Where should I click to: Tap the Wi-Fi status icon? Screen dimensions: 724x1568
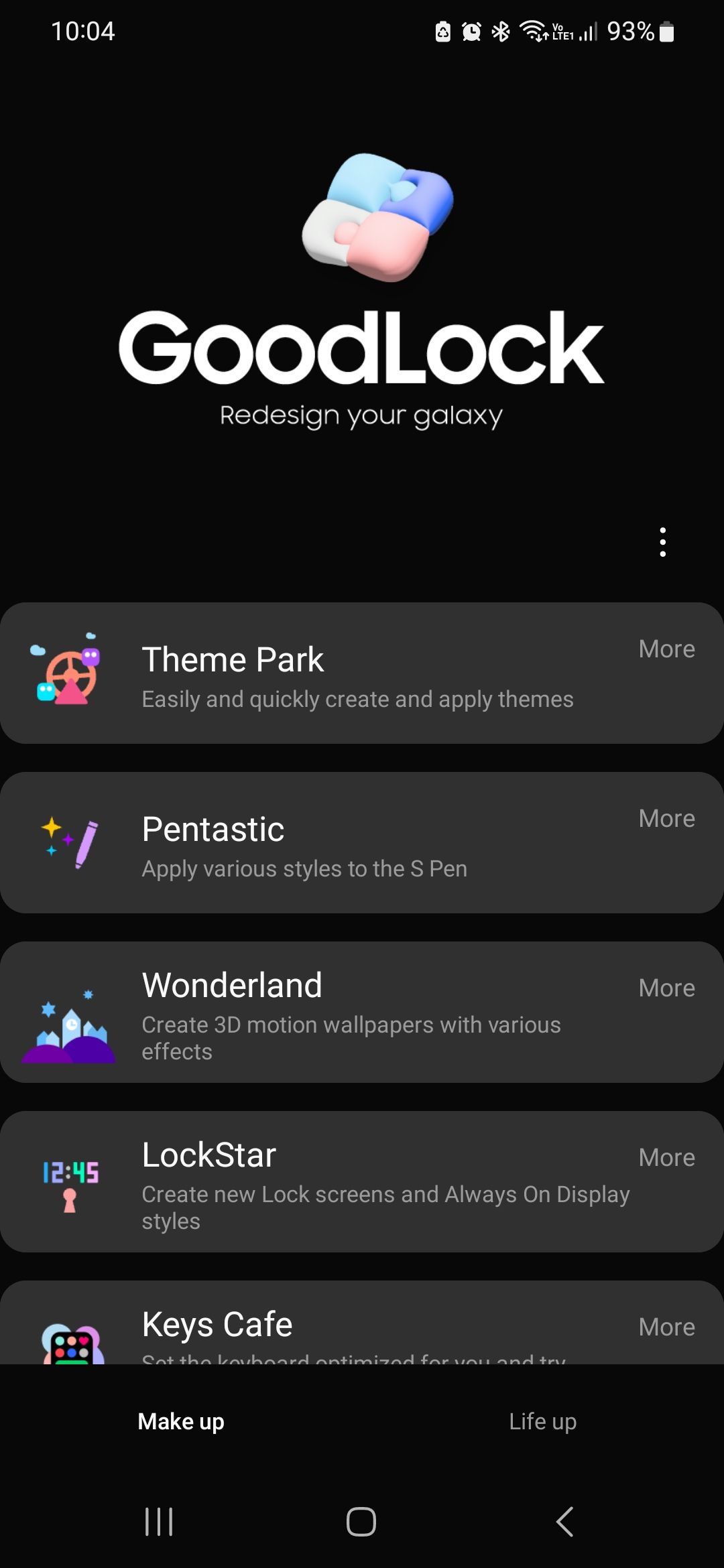pyautogui.click(x=533, y=31)
